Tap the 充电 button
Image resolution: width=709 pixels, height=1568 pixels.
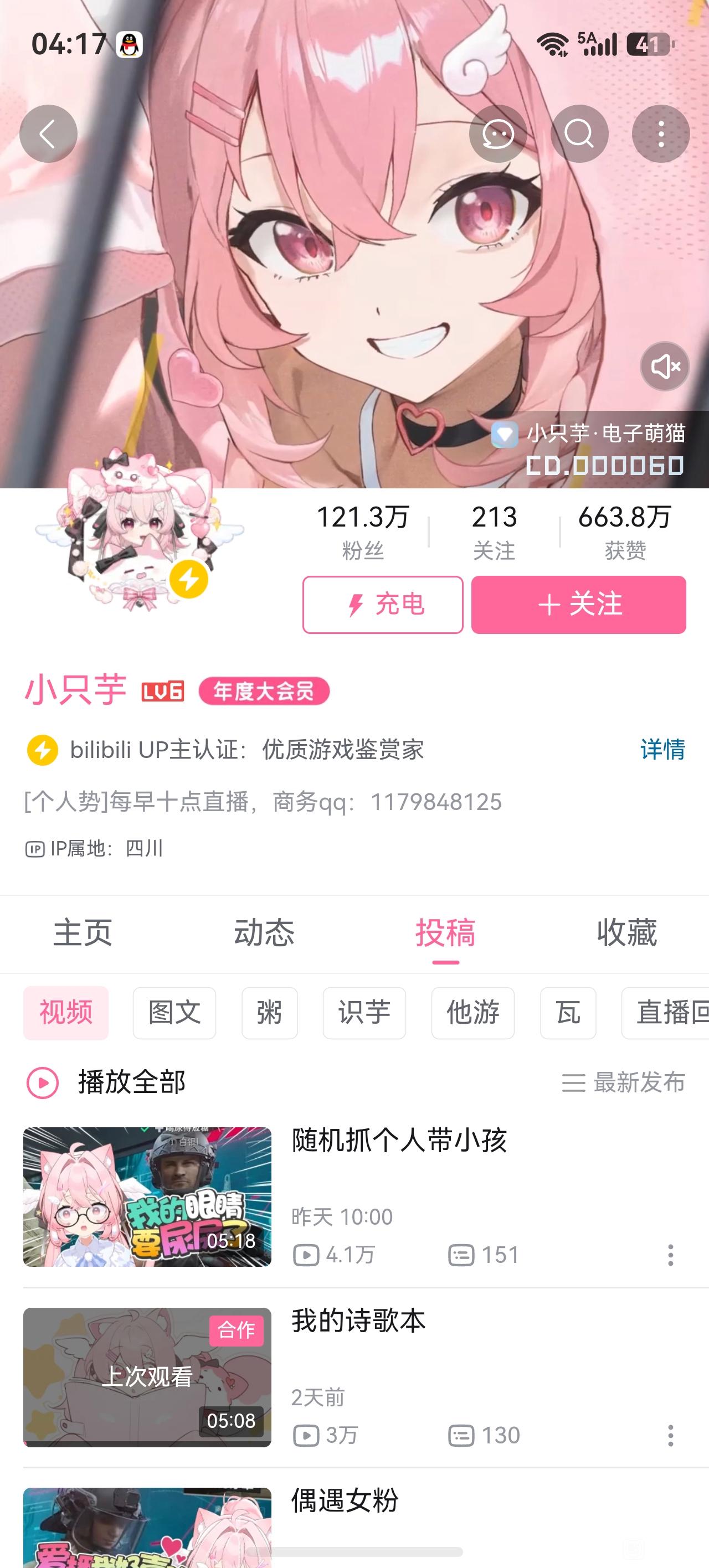[x=383, y=605]
